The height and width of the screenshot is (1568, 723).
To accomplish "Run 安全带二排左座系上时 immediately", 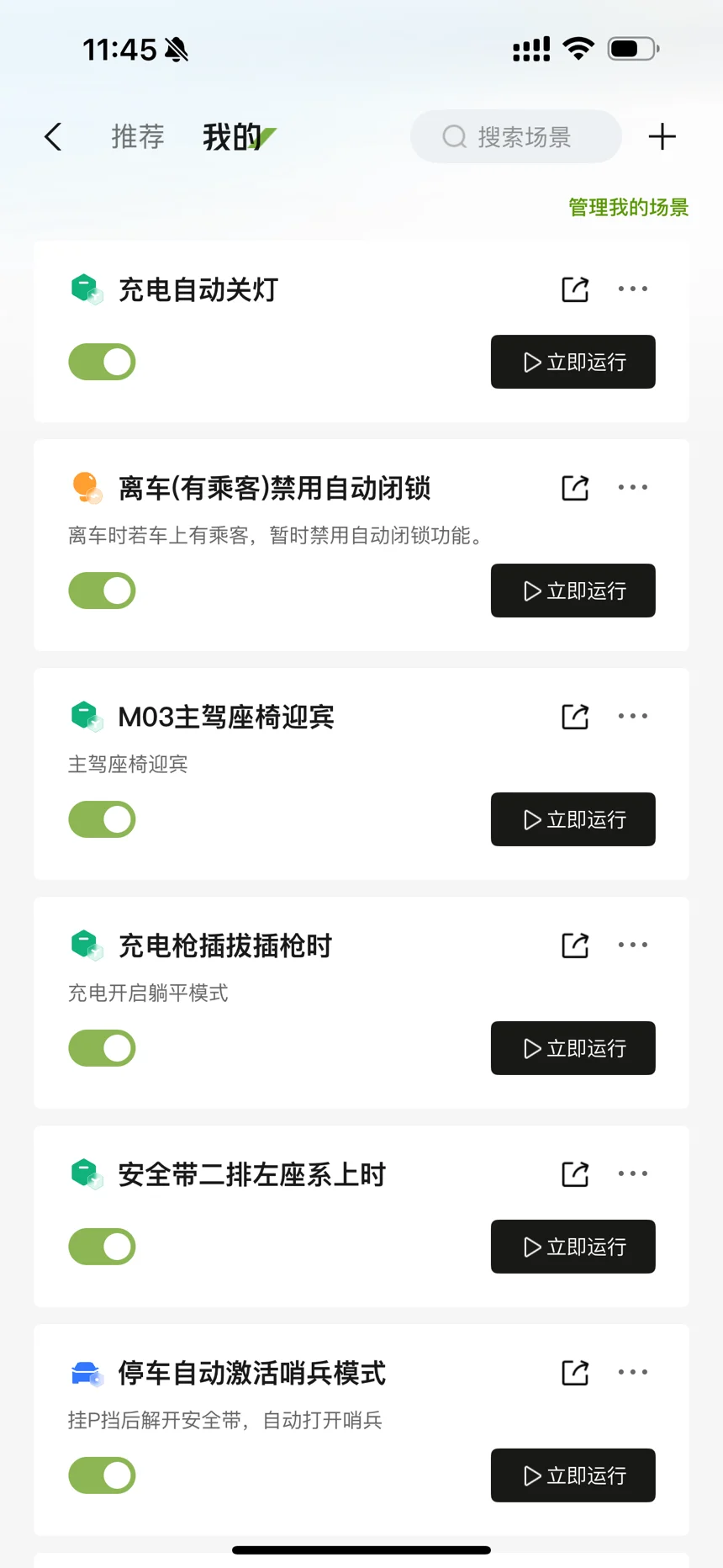I will point(573,1247).
